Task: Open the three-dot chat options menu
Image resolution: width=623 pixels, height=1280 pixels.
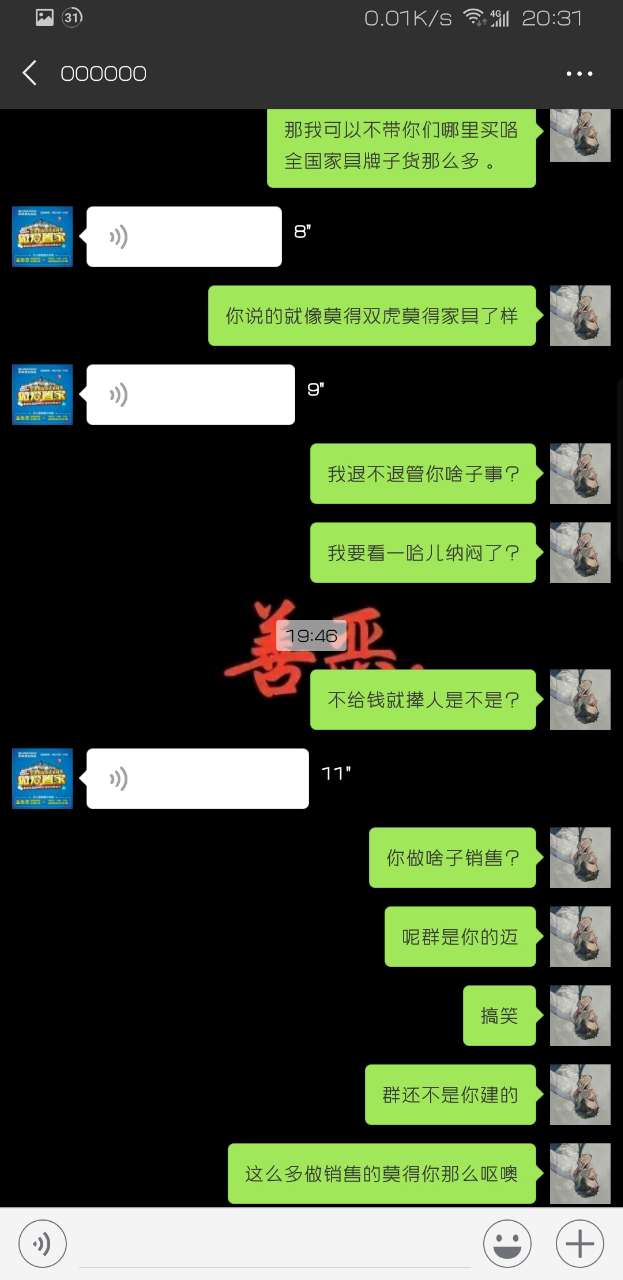Action: coord(580,73)
